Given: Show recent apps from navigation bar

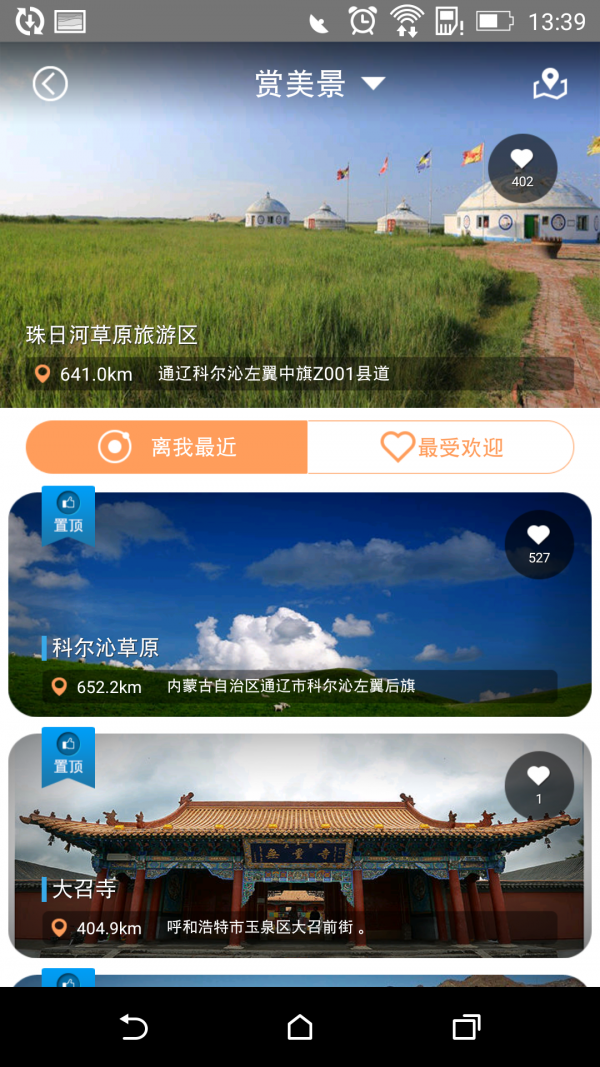Looking at the screenshot, I should [x=466, y=1027].
